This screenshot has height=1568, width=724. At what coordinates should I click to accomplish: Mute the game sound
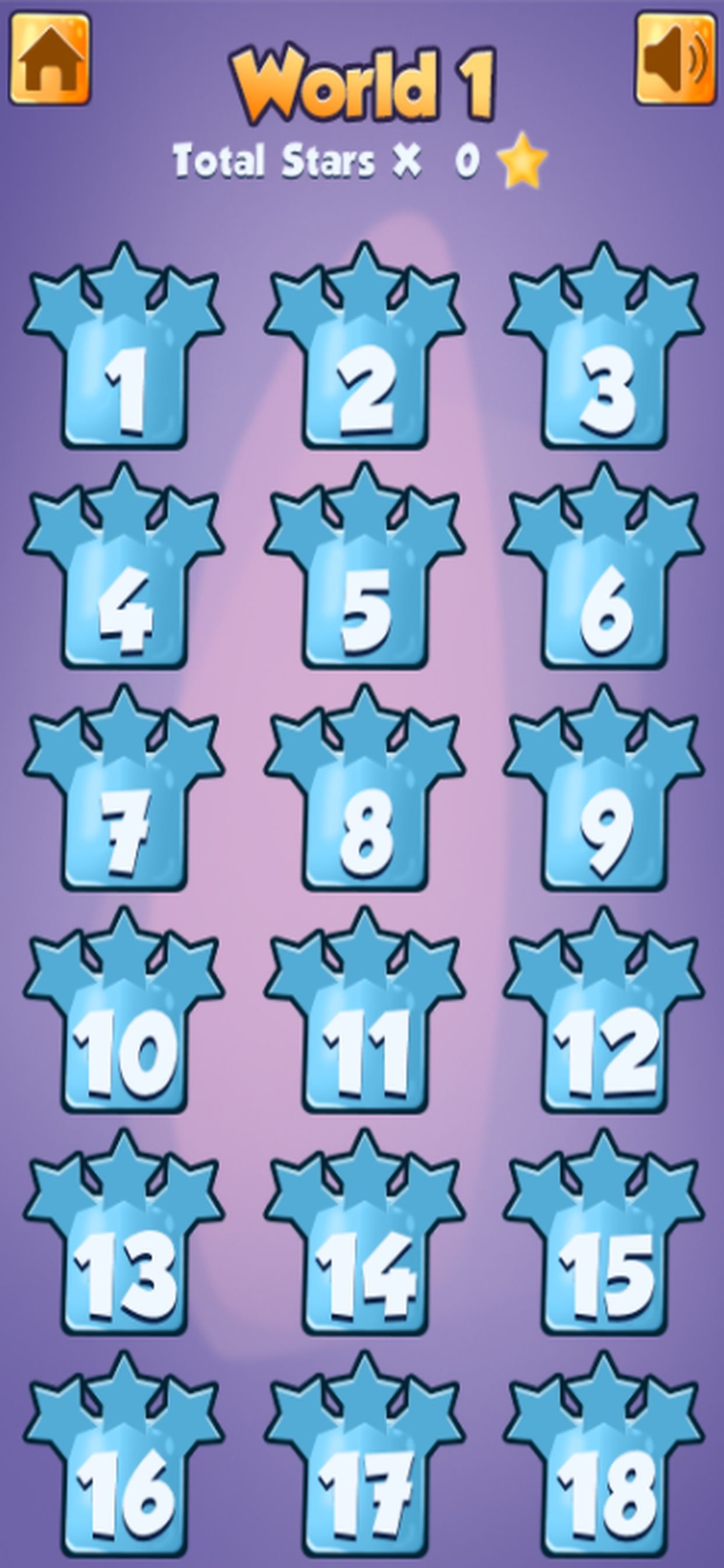click(x=676, y=59)
